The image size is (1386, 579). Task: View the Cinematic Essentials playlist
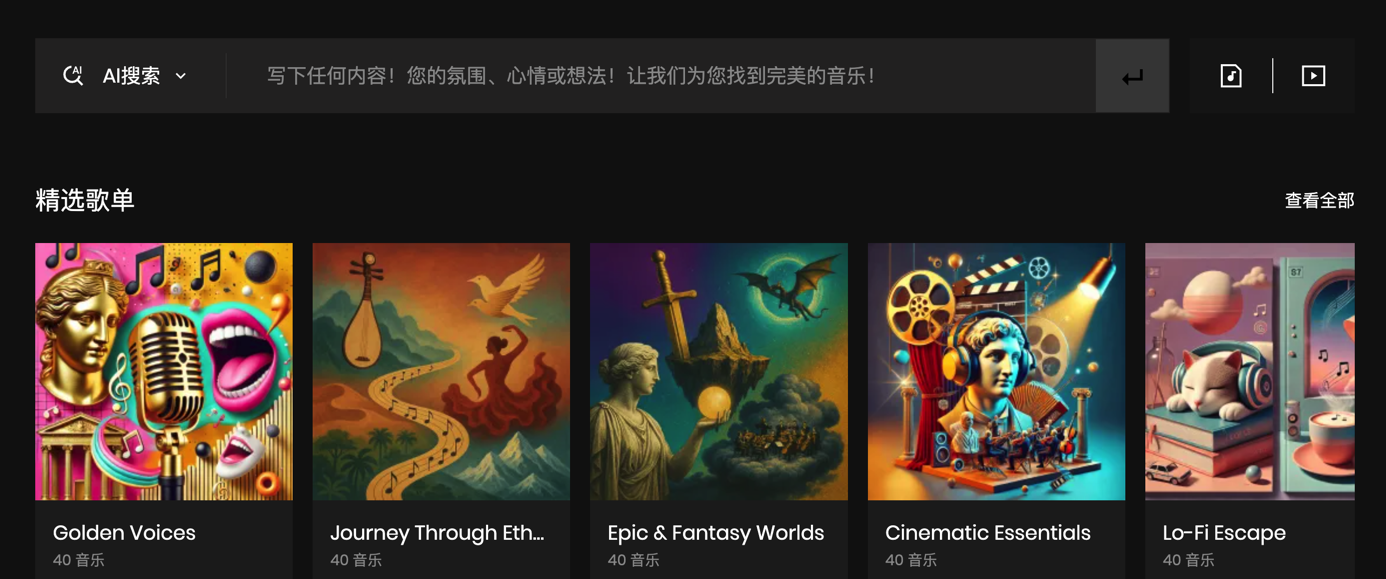(996, 372)
